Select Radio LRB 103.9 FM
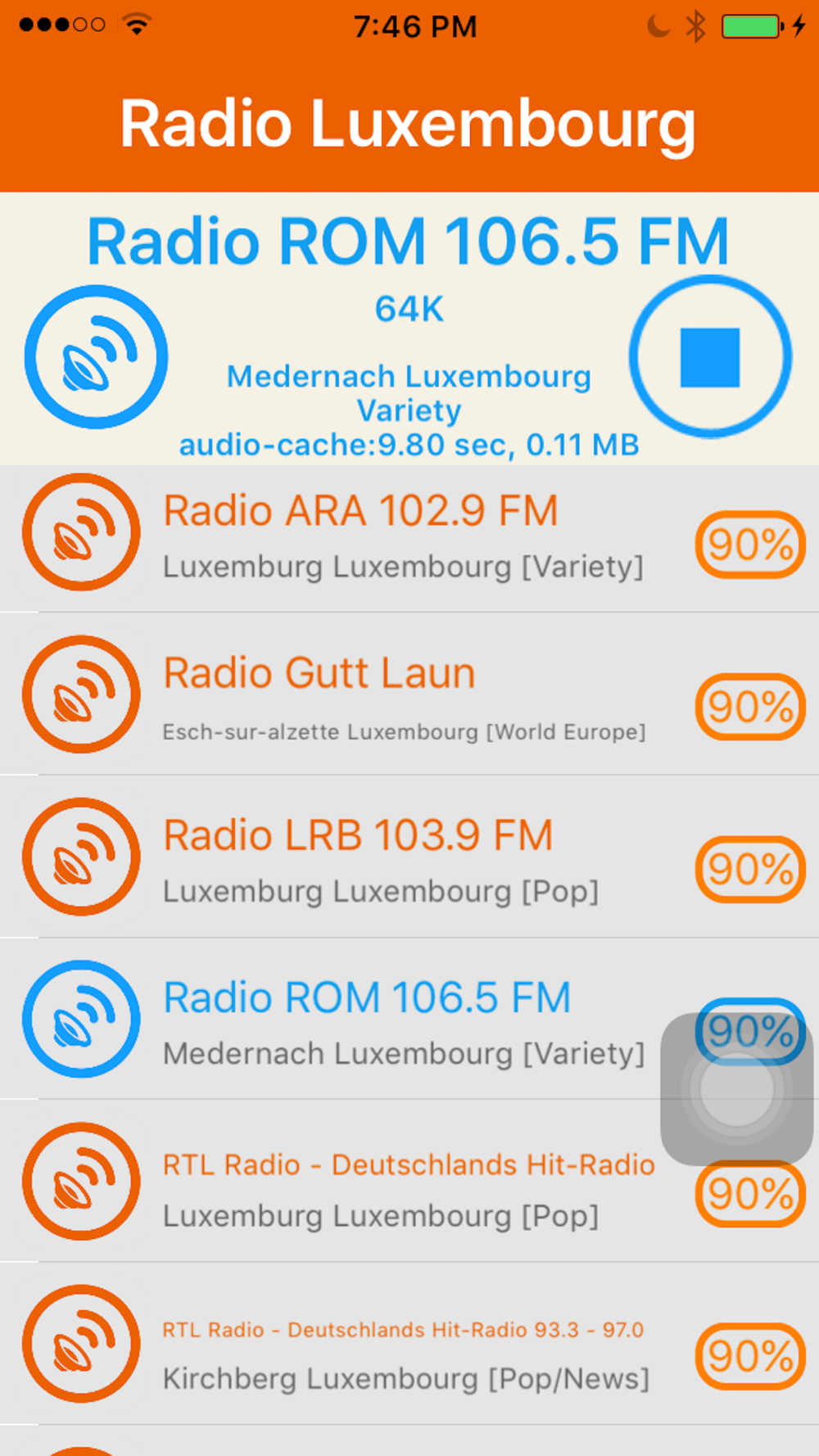The width and height of the screenshot is (819, 1456). tap(409, 857)
